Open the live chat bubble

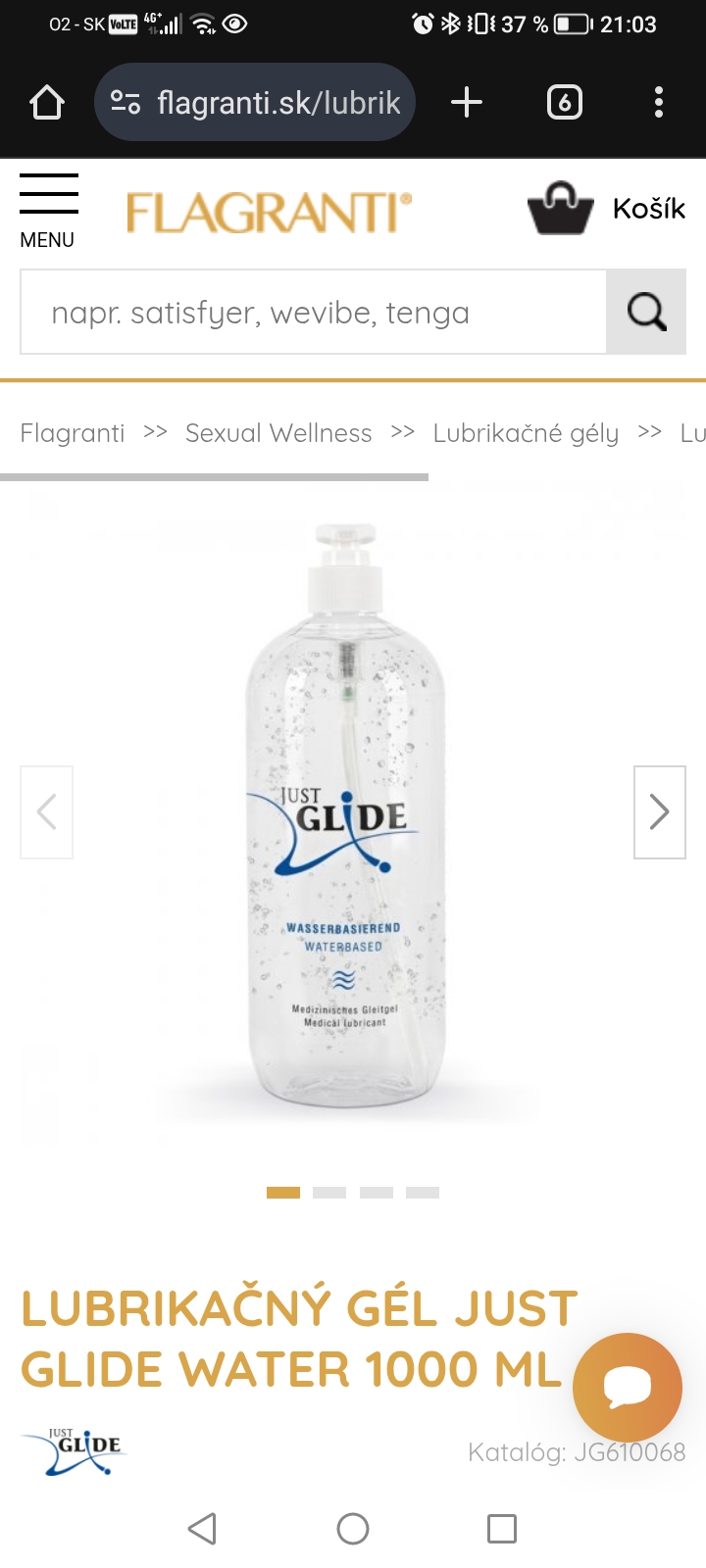(x=628, y=1387)
